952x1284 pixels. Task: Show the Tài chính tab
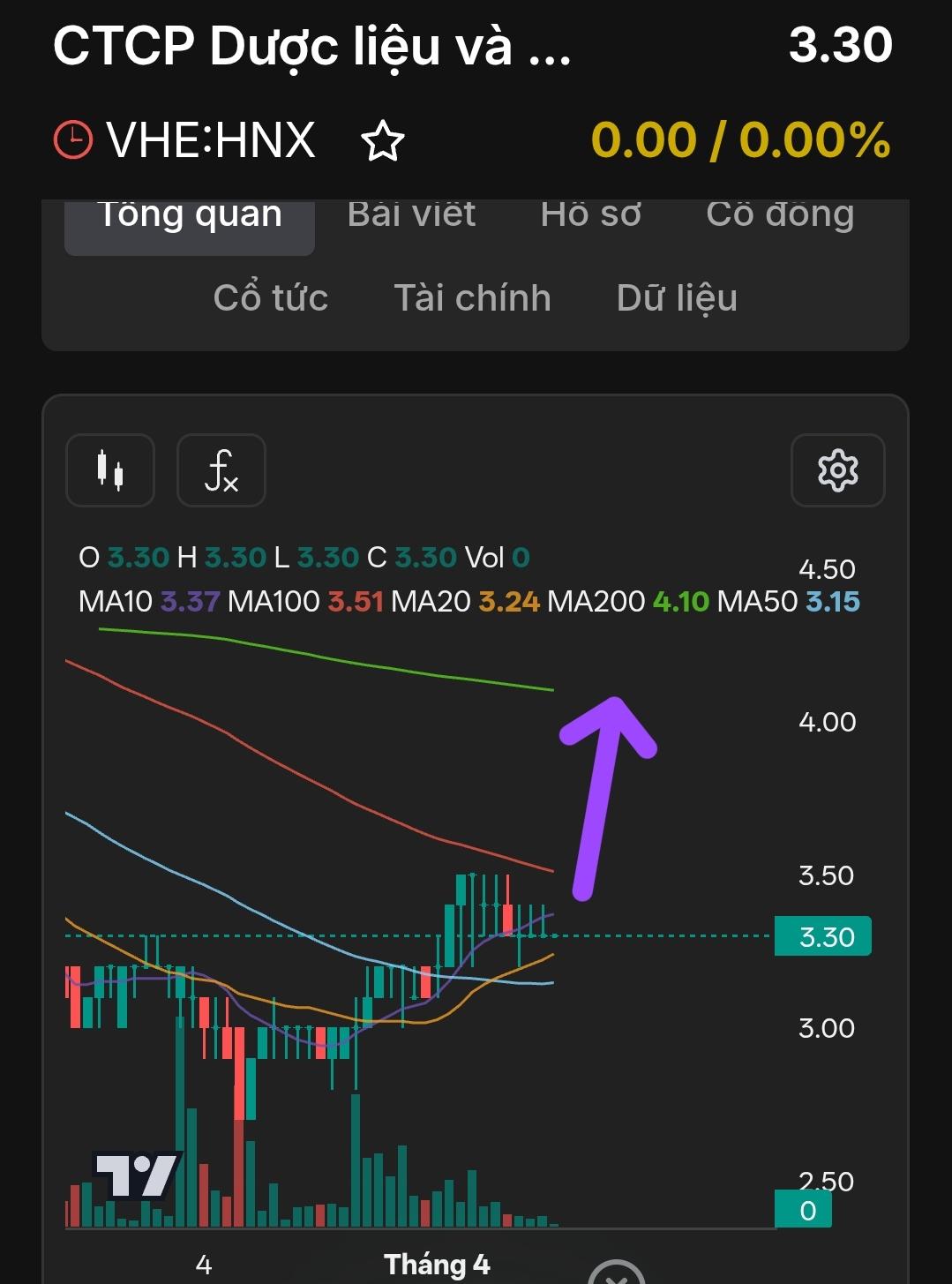click(472, 298)
